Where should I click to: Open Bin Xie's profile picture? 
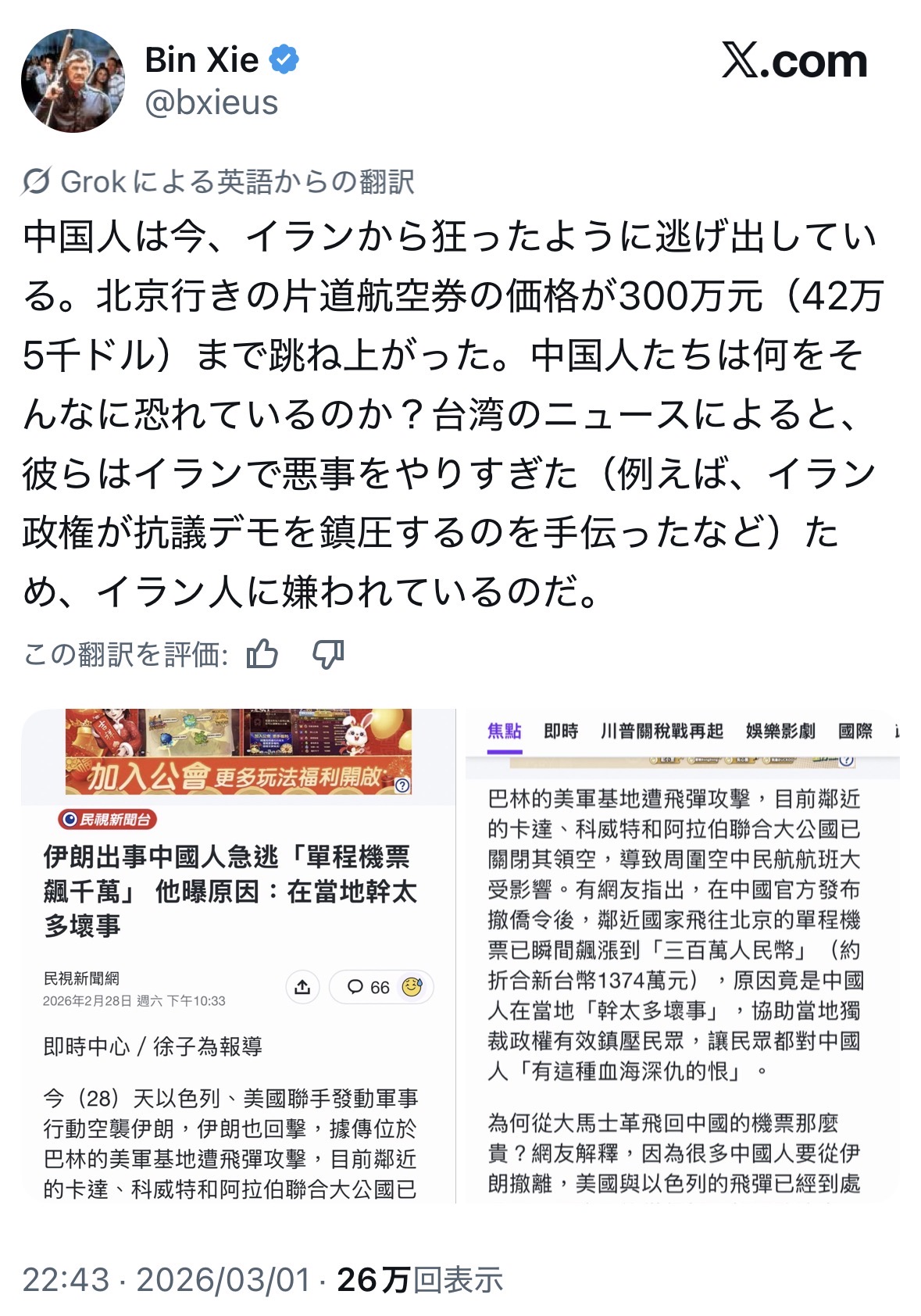(73, 80)
